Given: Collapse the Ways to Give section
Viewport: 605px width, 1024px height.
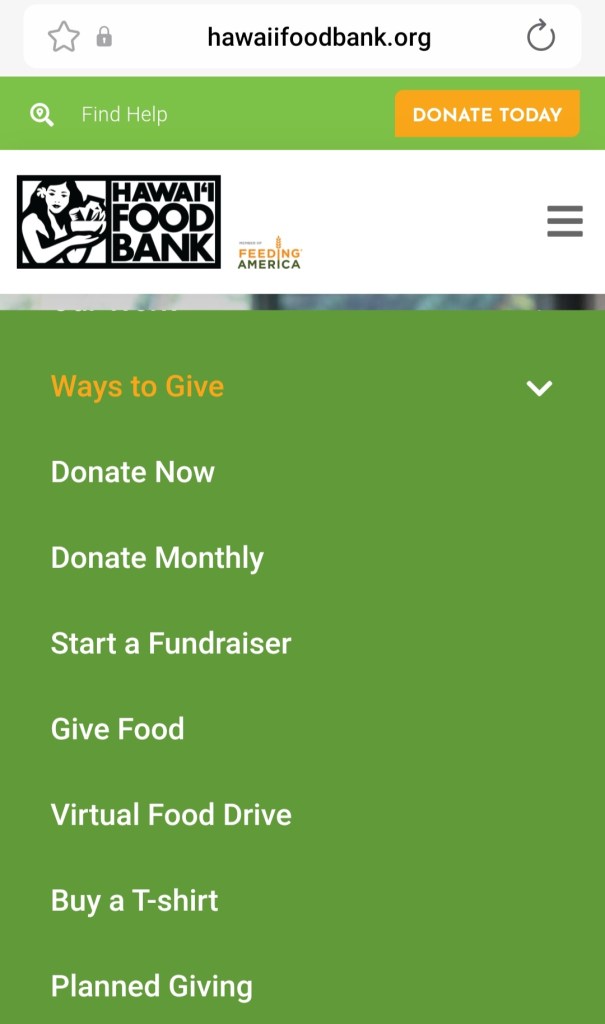Looking at the screenshot, I should point(539,388).
